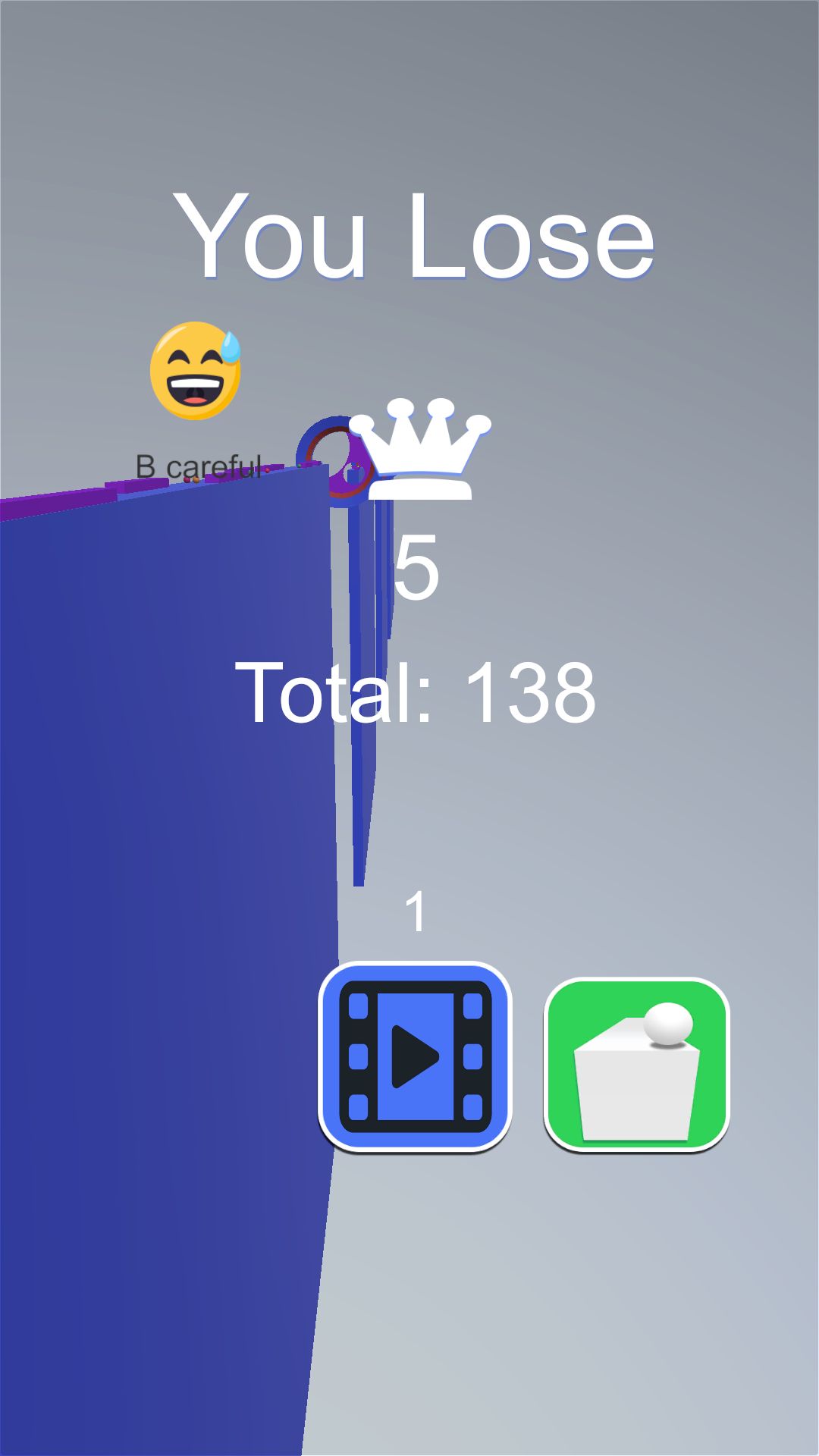Tap the green cube restart button
The image size is (819, 1456).
point(636,1063)
